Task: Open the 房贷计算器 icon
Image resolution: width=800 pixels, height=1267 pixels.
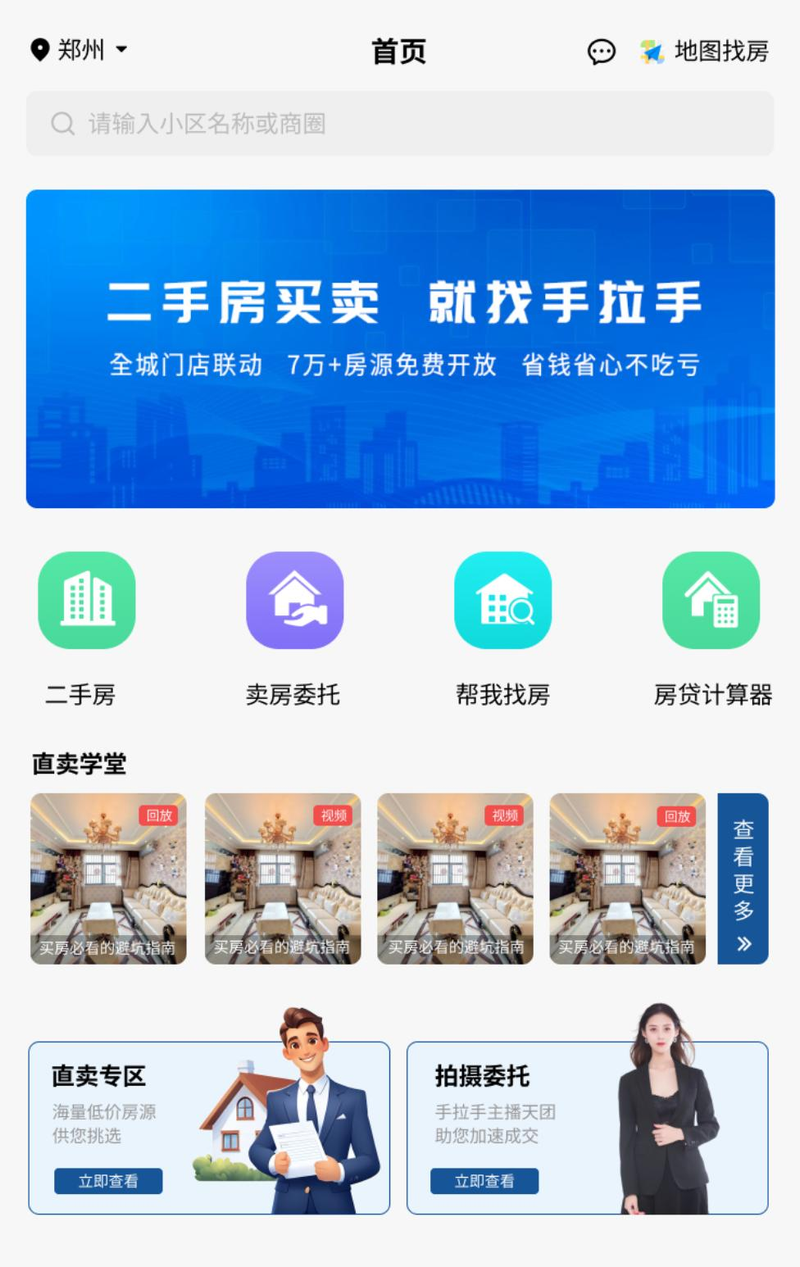Action: [x=711, y=600]
